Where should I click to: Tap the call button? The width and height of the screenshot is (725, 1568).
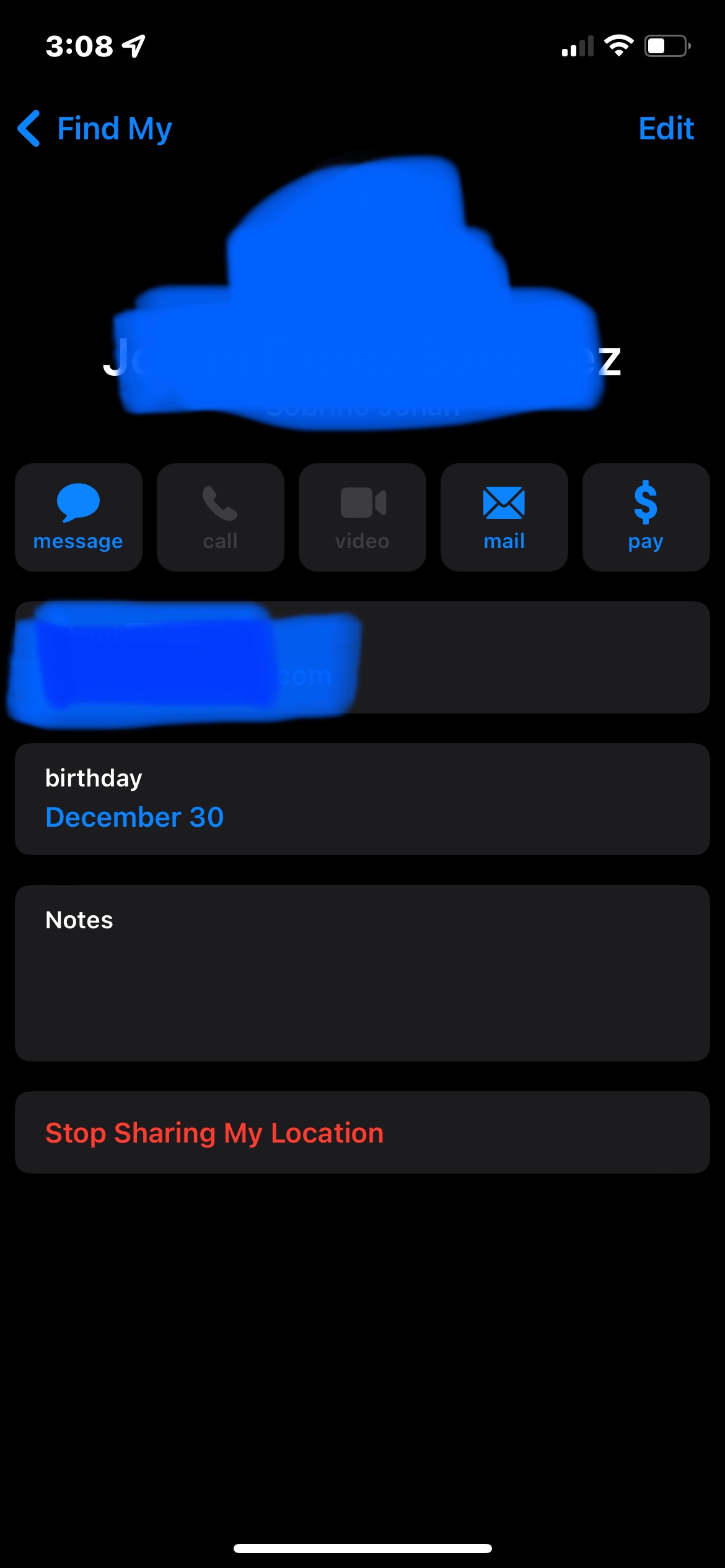pyautogui.click(x=220, y=517)
